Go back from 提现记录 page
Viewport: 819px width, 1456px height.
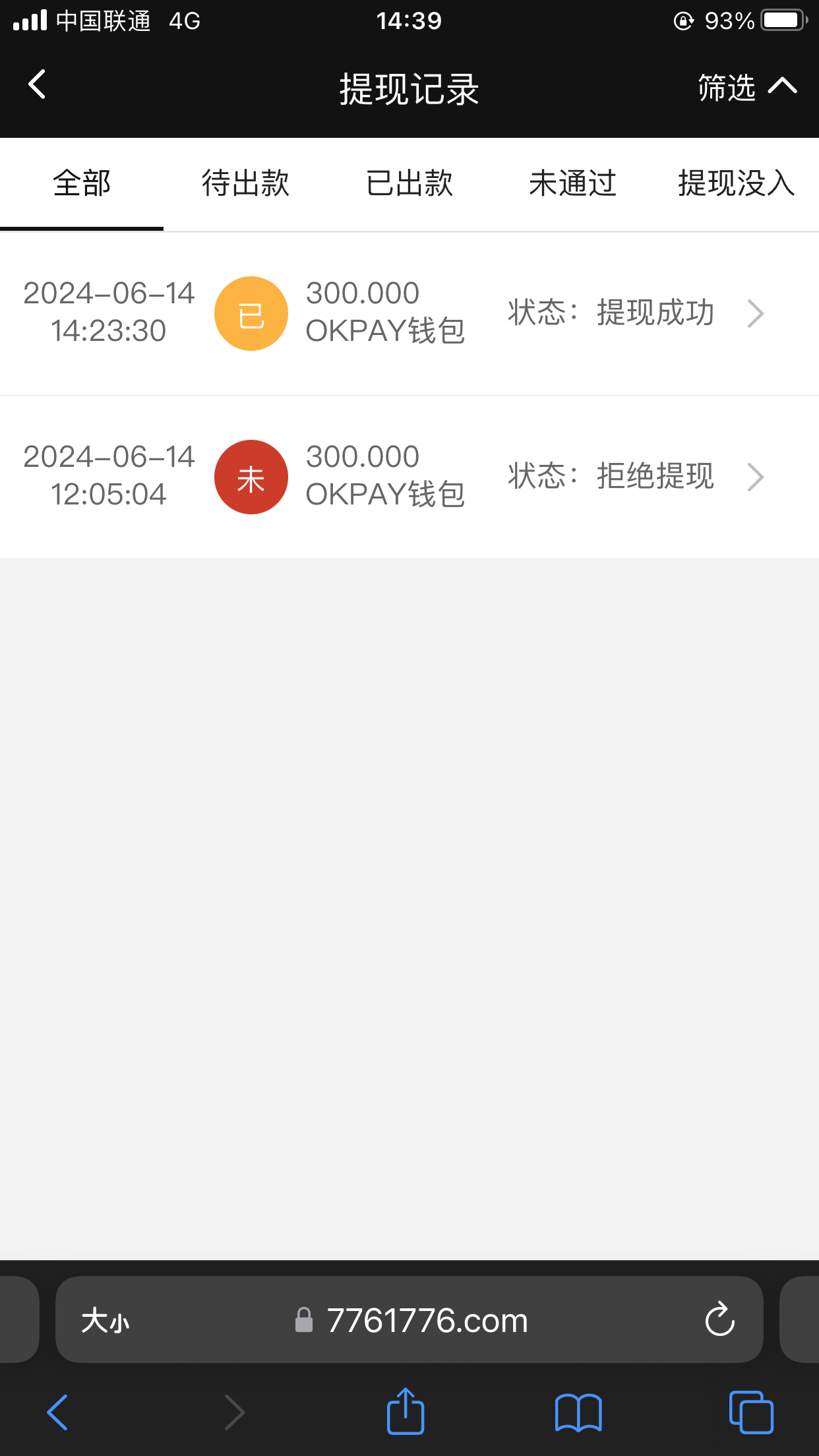coord(37,86)
